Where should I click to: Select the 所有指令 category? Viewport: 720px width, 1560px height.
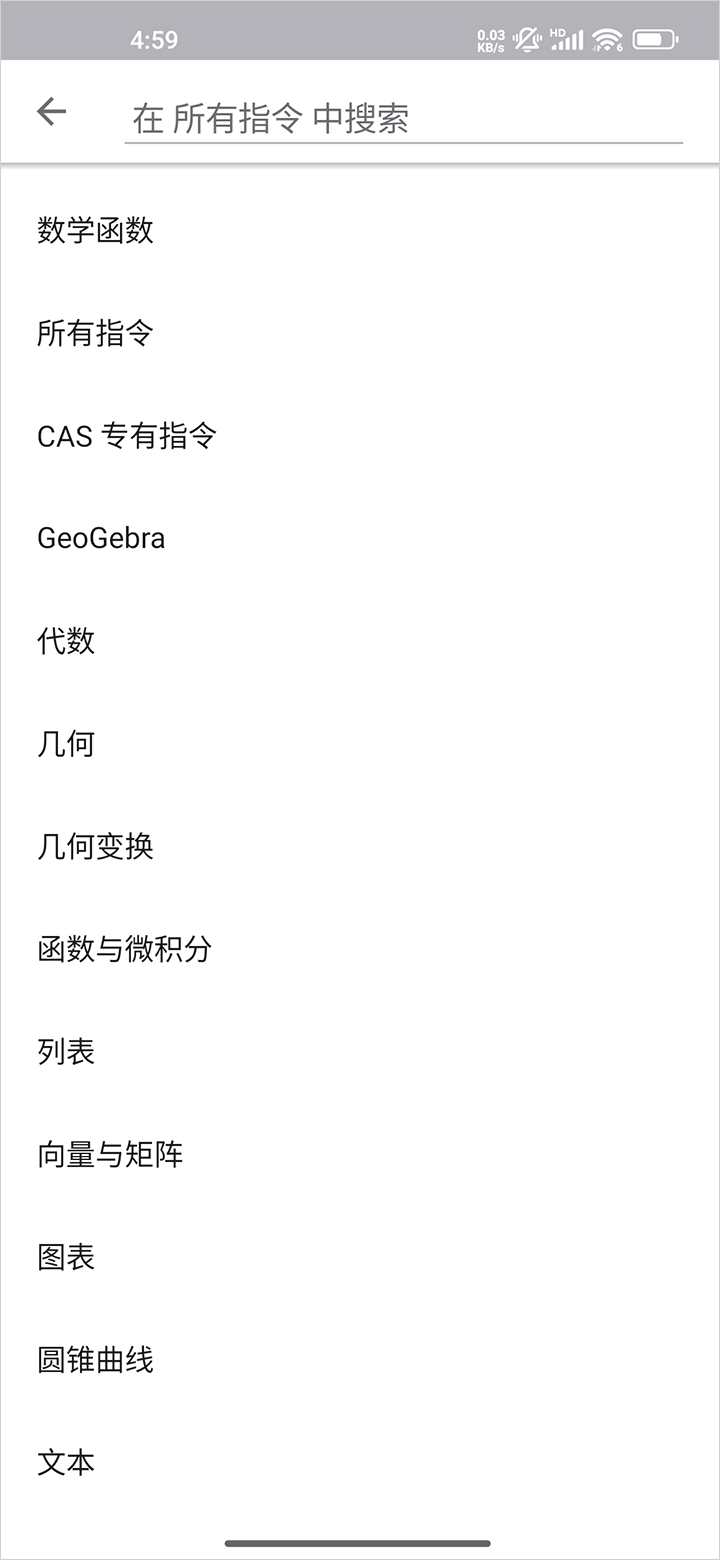(360, 333)
